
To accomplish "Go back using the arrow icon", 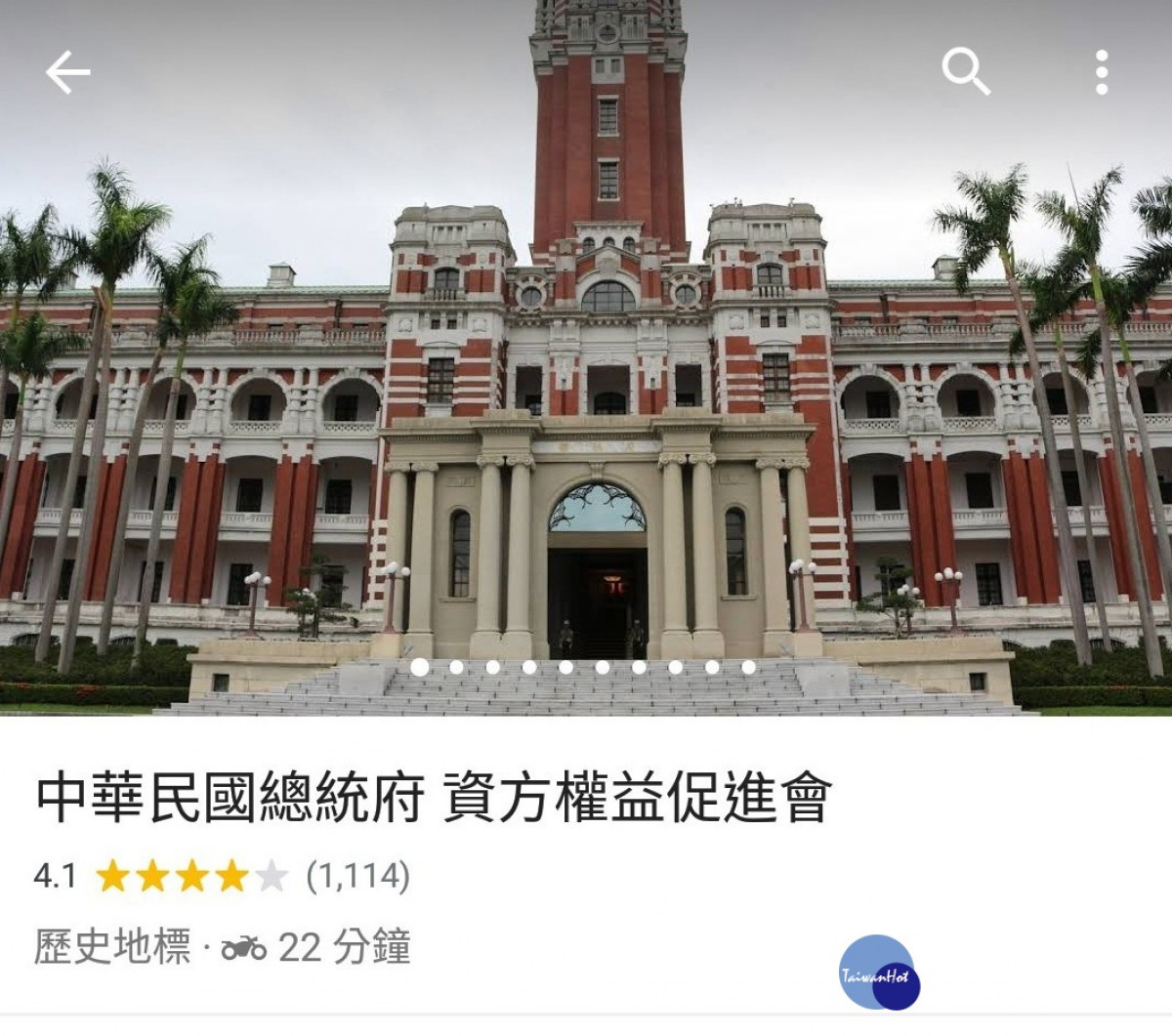I will coord(67,73).
